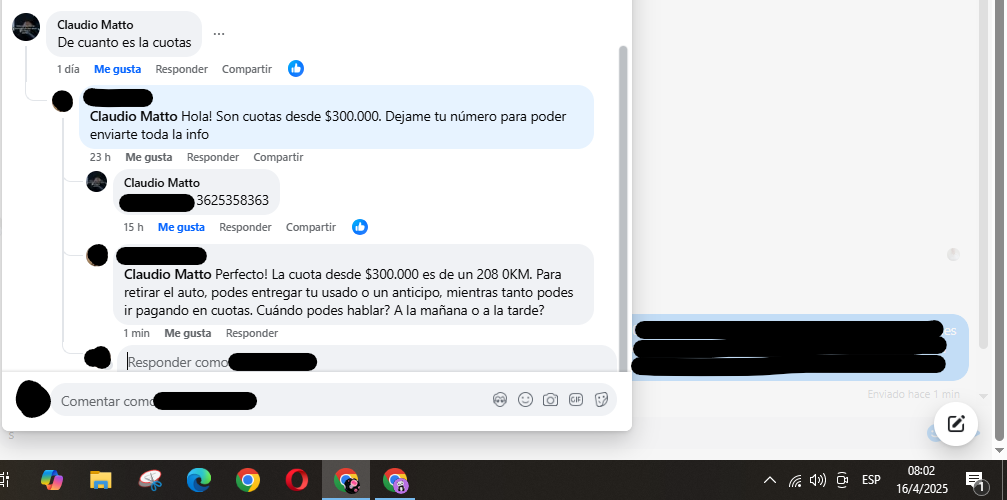Launch Opera from the taskbar

point(297,480)
